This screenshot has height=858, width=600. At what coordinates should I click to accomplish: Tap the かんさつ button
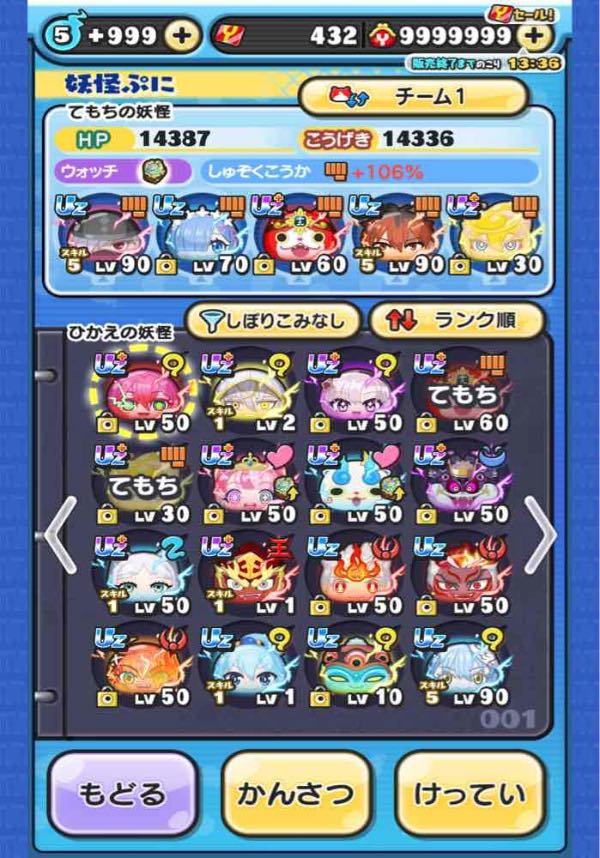(x=296, y=794)
